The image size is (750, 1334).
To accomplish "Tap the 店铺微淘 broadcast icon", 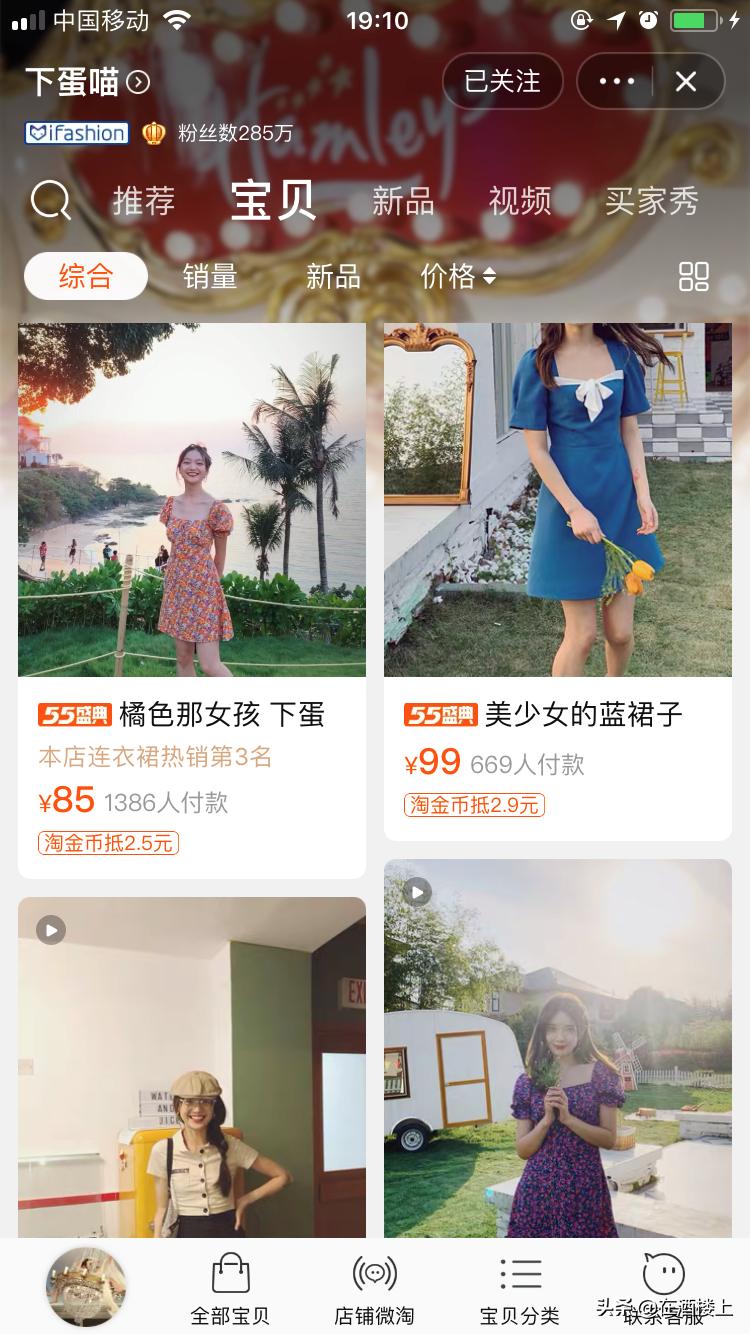I will pos(375,1271).
